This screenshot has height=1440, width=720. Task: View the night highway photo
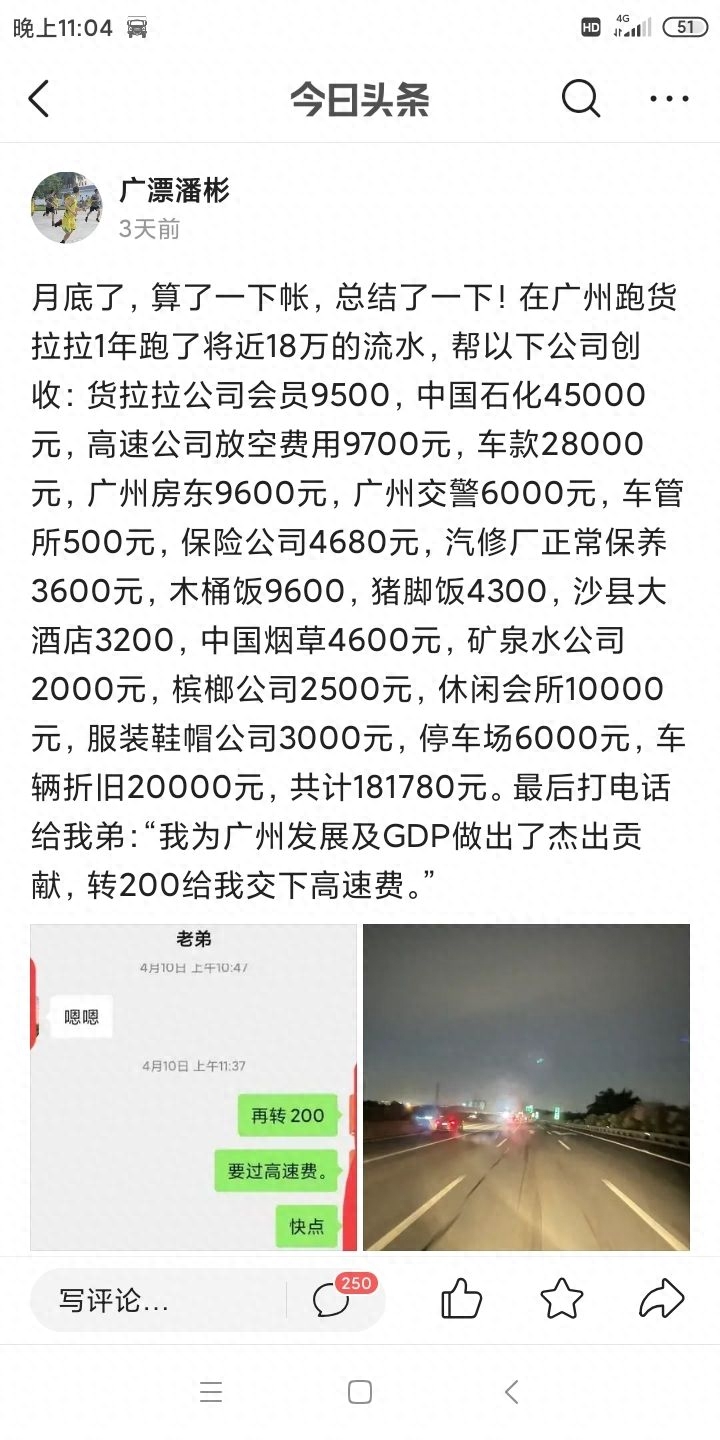click(x=526, y=1087)
